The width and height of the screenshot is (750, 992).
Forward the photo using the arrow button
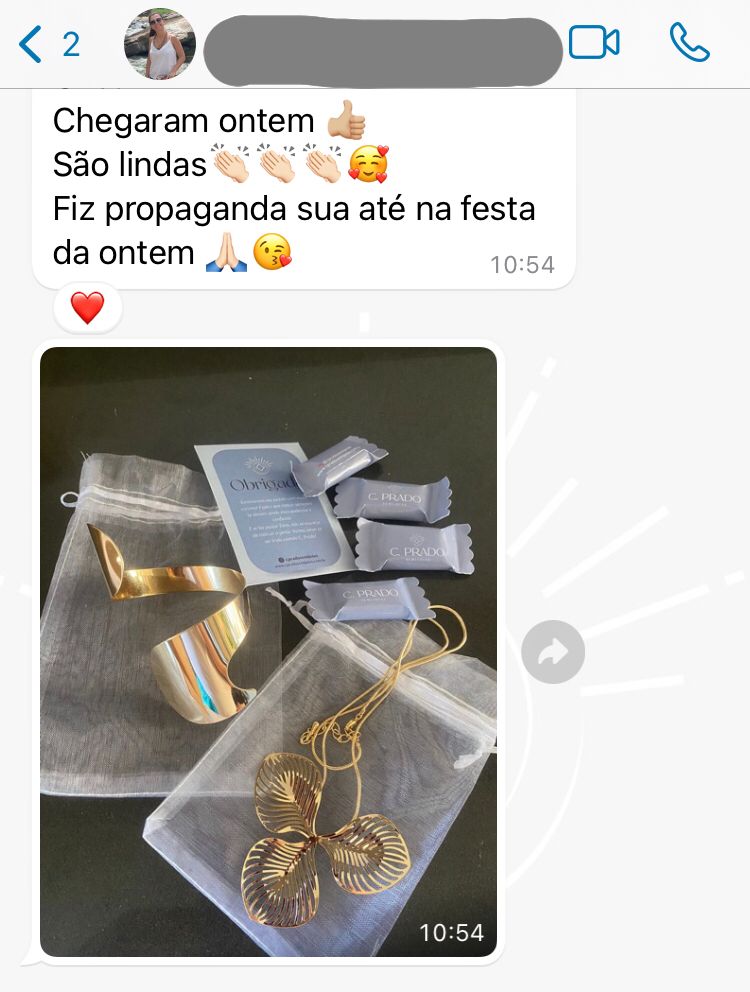553,653
